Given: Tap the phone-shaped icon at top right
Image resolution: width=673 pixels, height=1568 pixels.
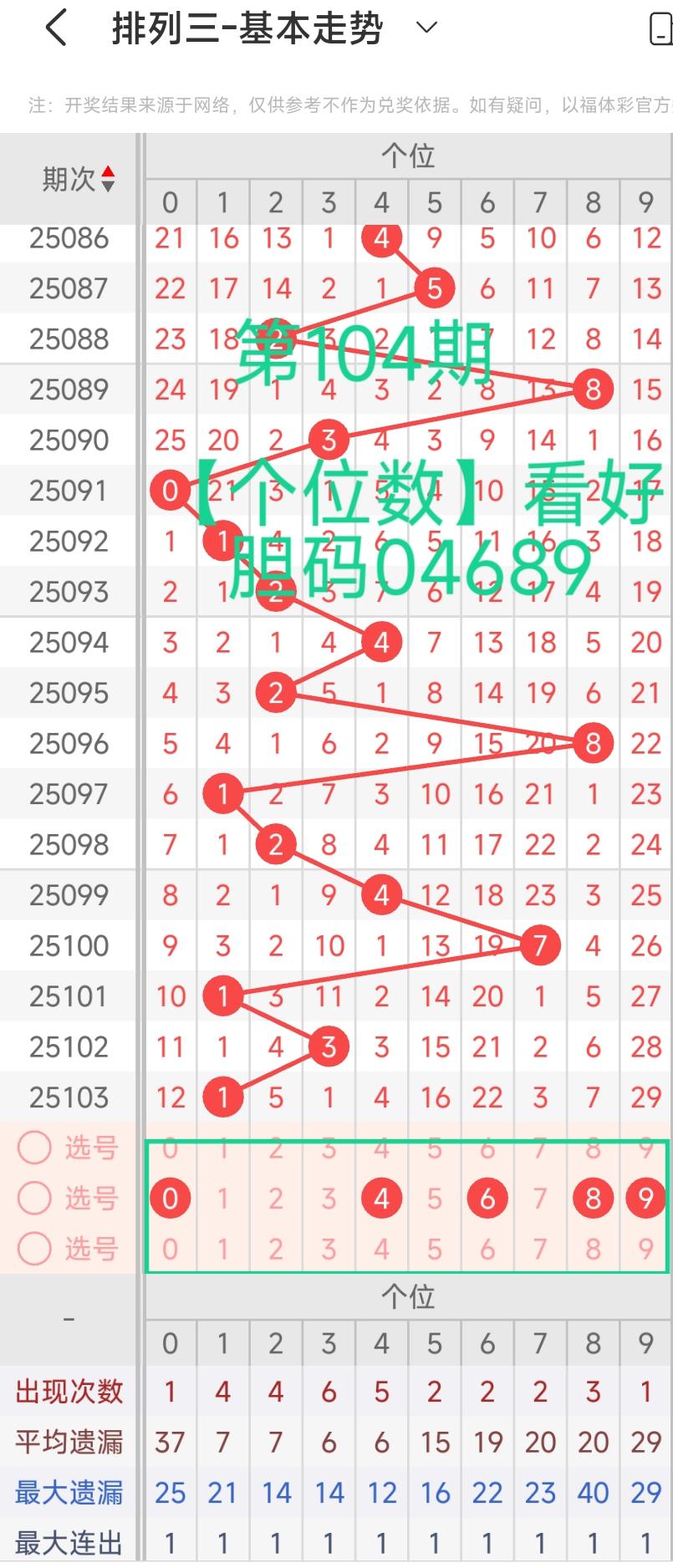Looking at the screenshot, I should click(660, 29).
